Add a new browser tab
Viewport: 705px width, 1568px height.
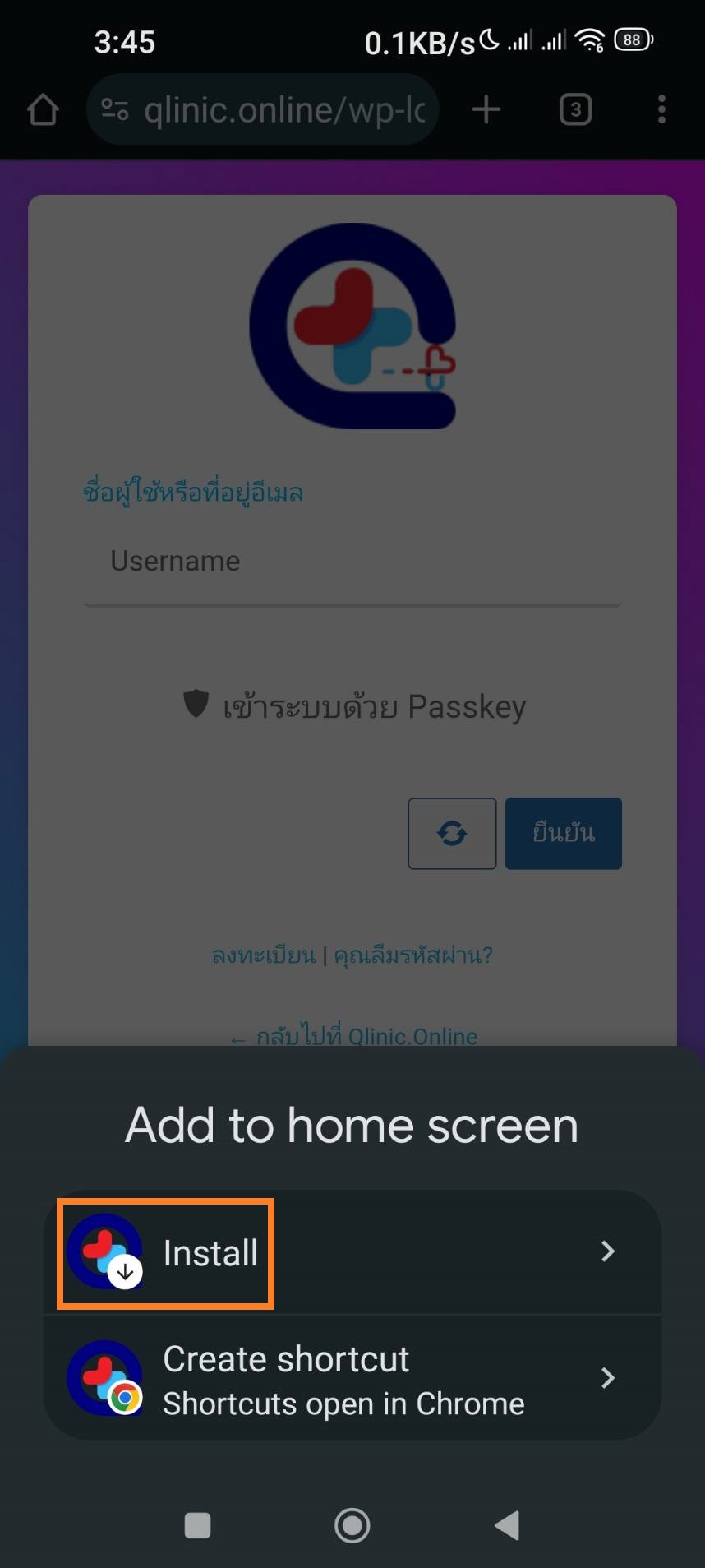point(486,109)
